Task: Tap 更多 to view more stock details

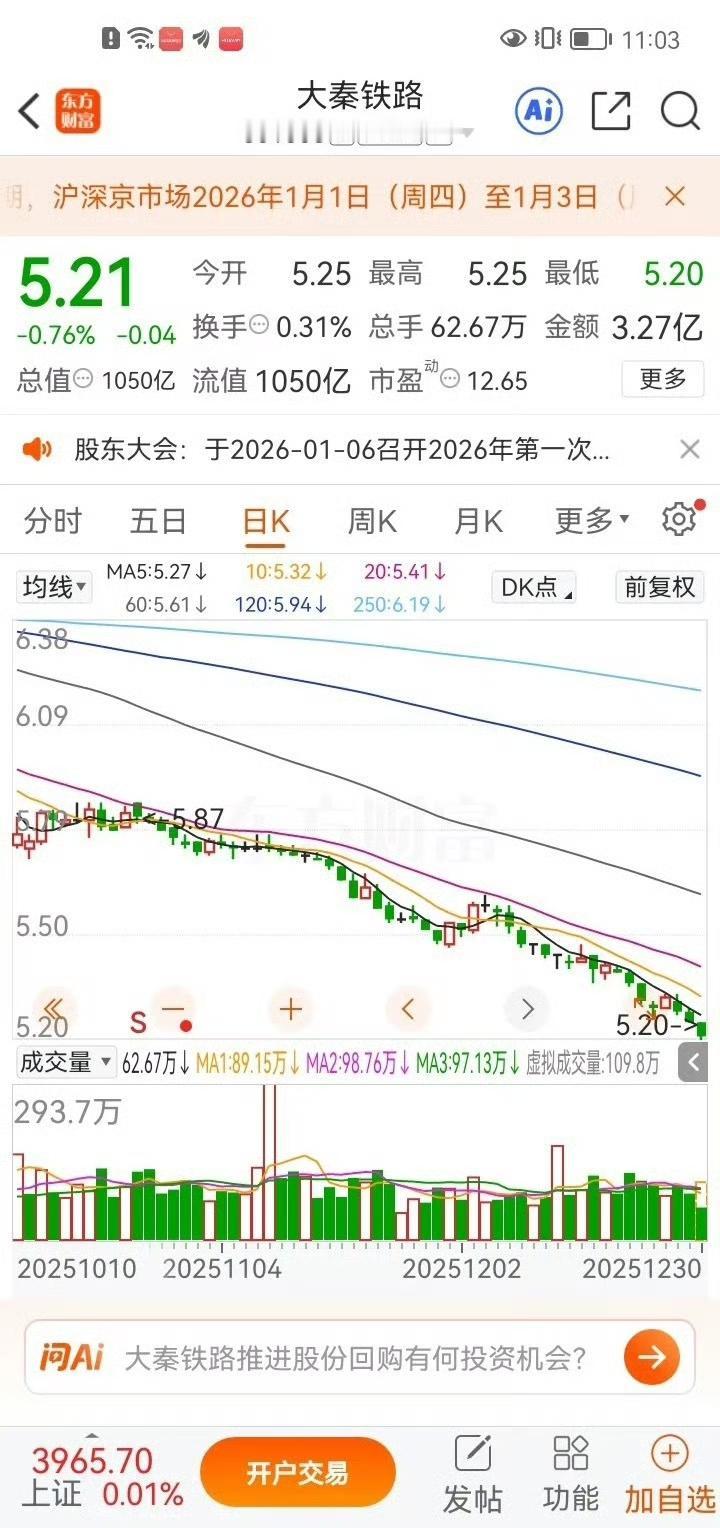Action: click(x=662, y=381)
